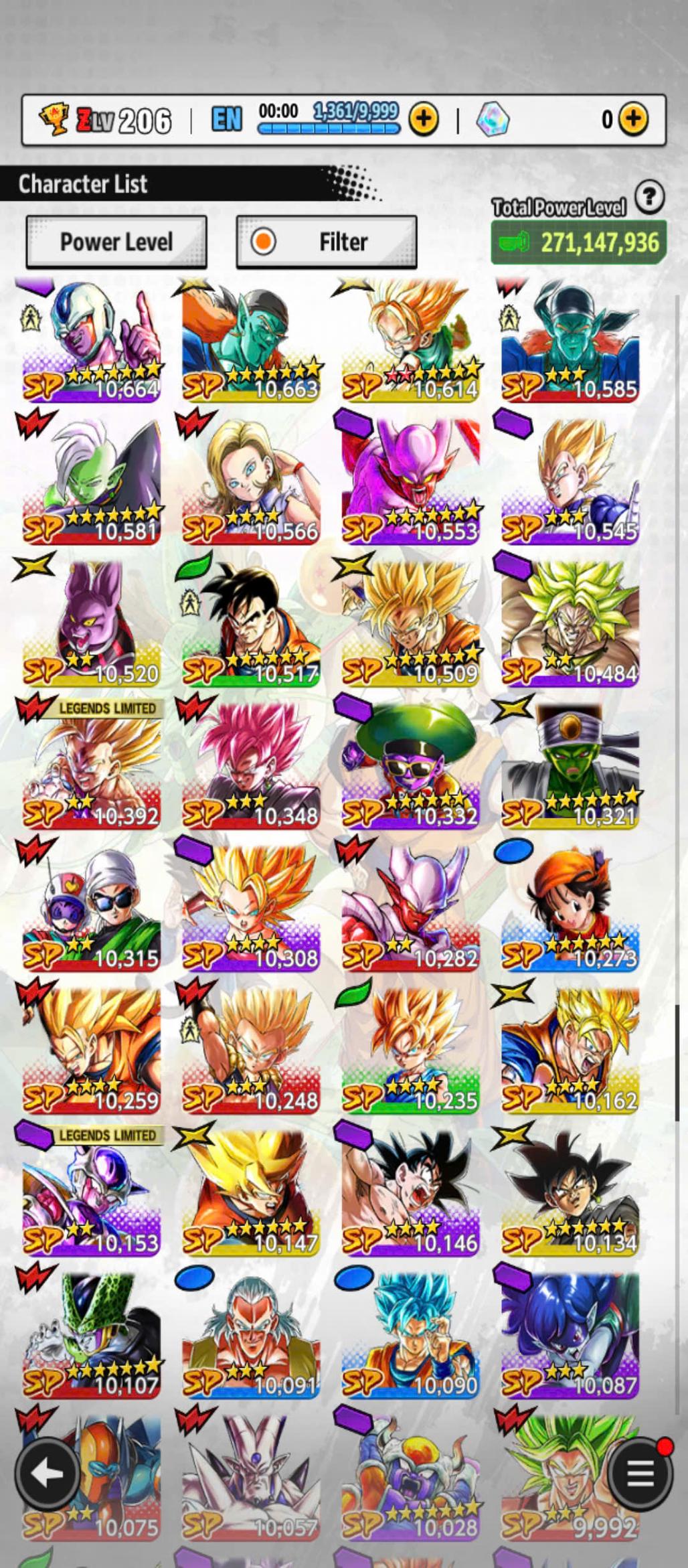Screen dimensions: 688x1568
Task: Open the character card showing 10,273
Action: (x=570, y=911)
